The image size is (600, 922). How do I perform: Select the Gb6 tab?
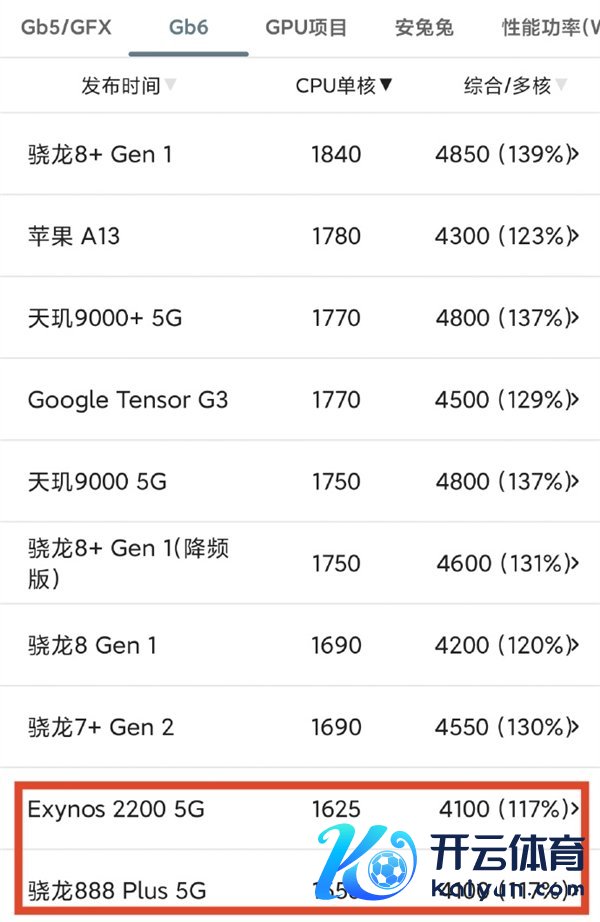click(188, 27)
